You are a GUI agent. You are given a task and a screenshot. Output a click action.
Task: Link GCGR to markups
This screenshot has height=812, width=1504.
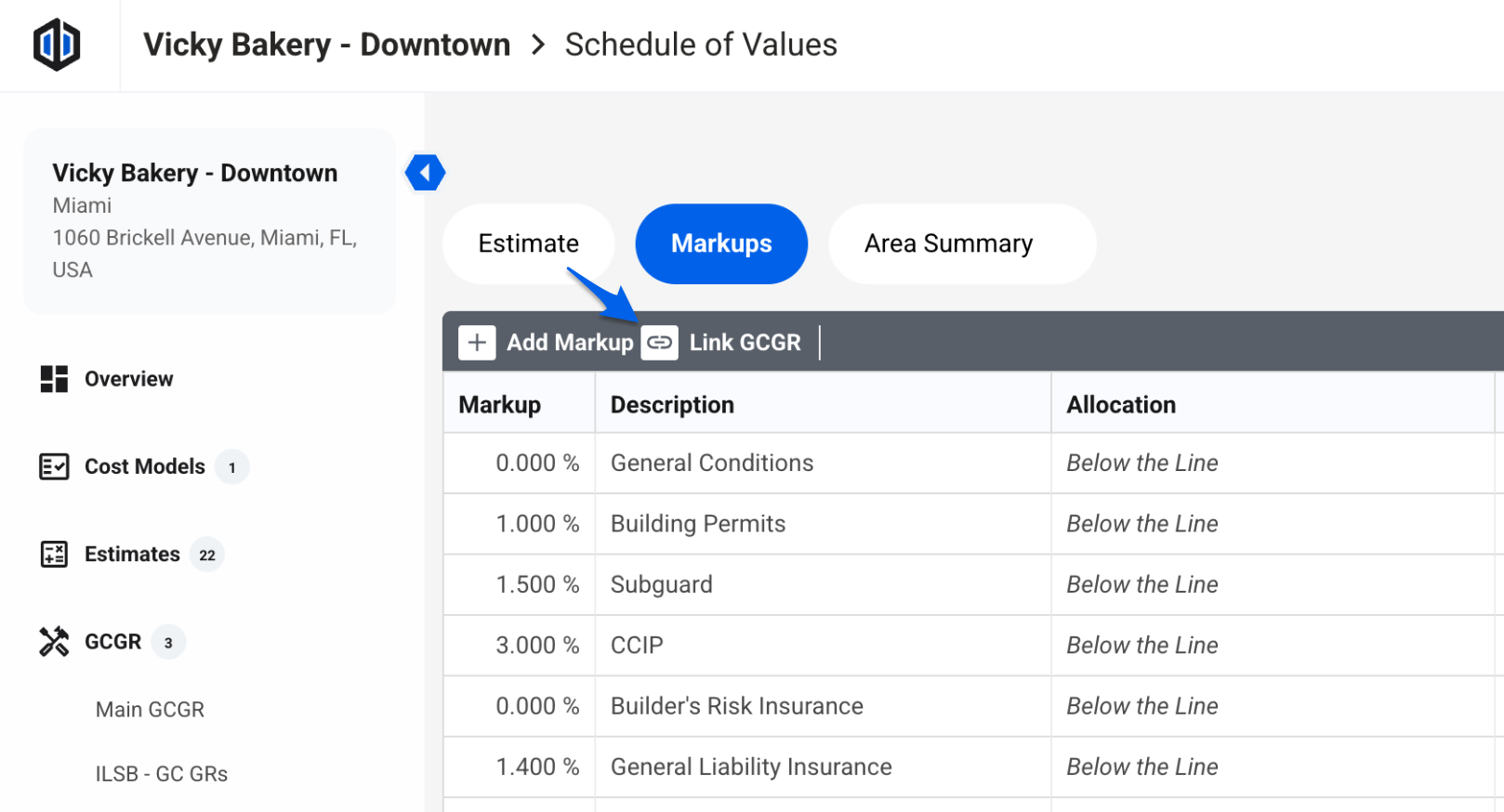(x=721, y=342)
